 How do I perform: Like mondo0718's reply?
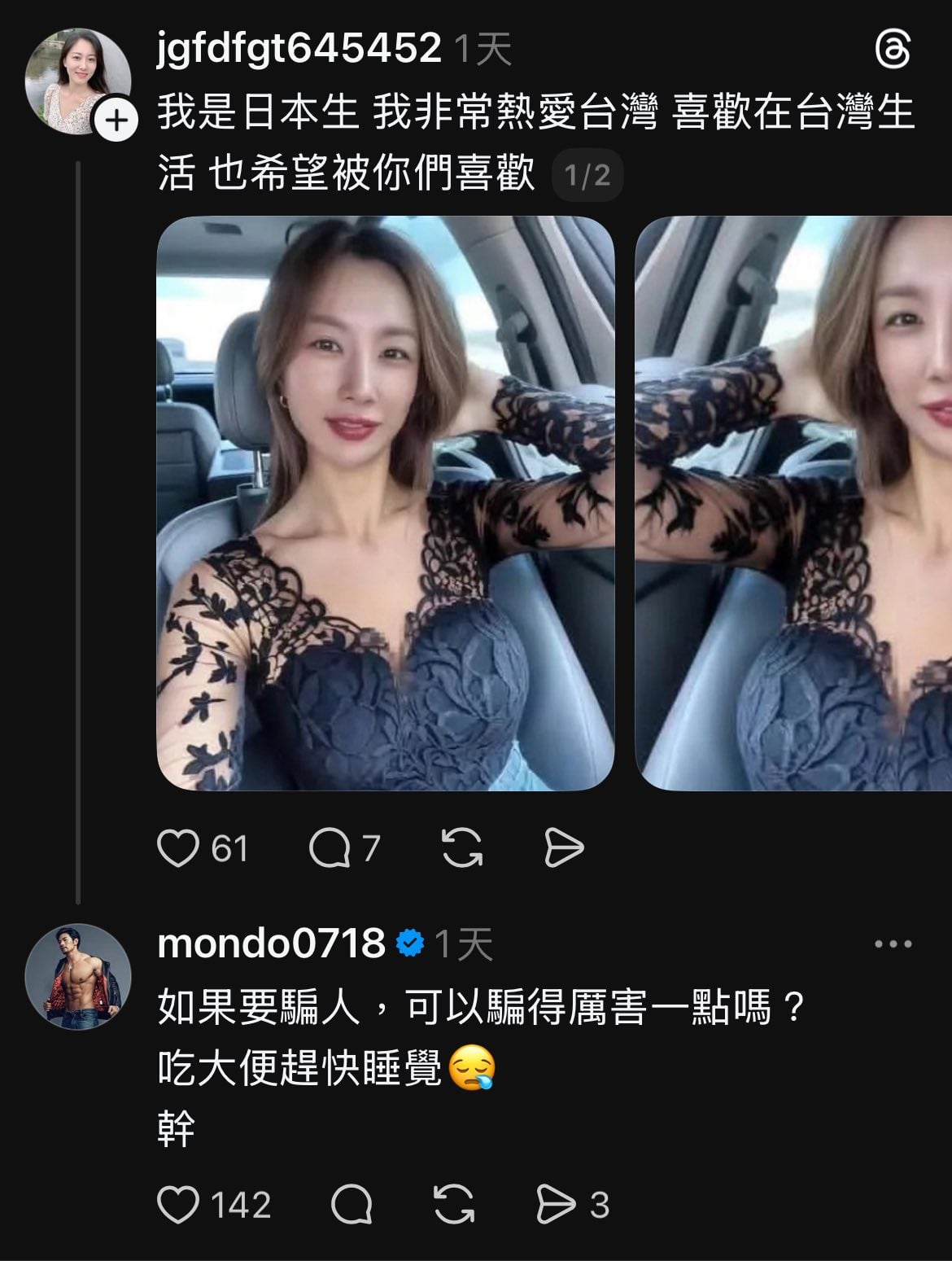[178, 1205]
